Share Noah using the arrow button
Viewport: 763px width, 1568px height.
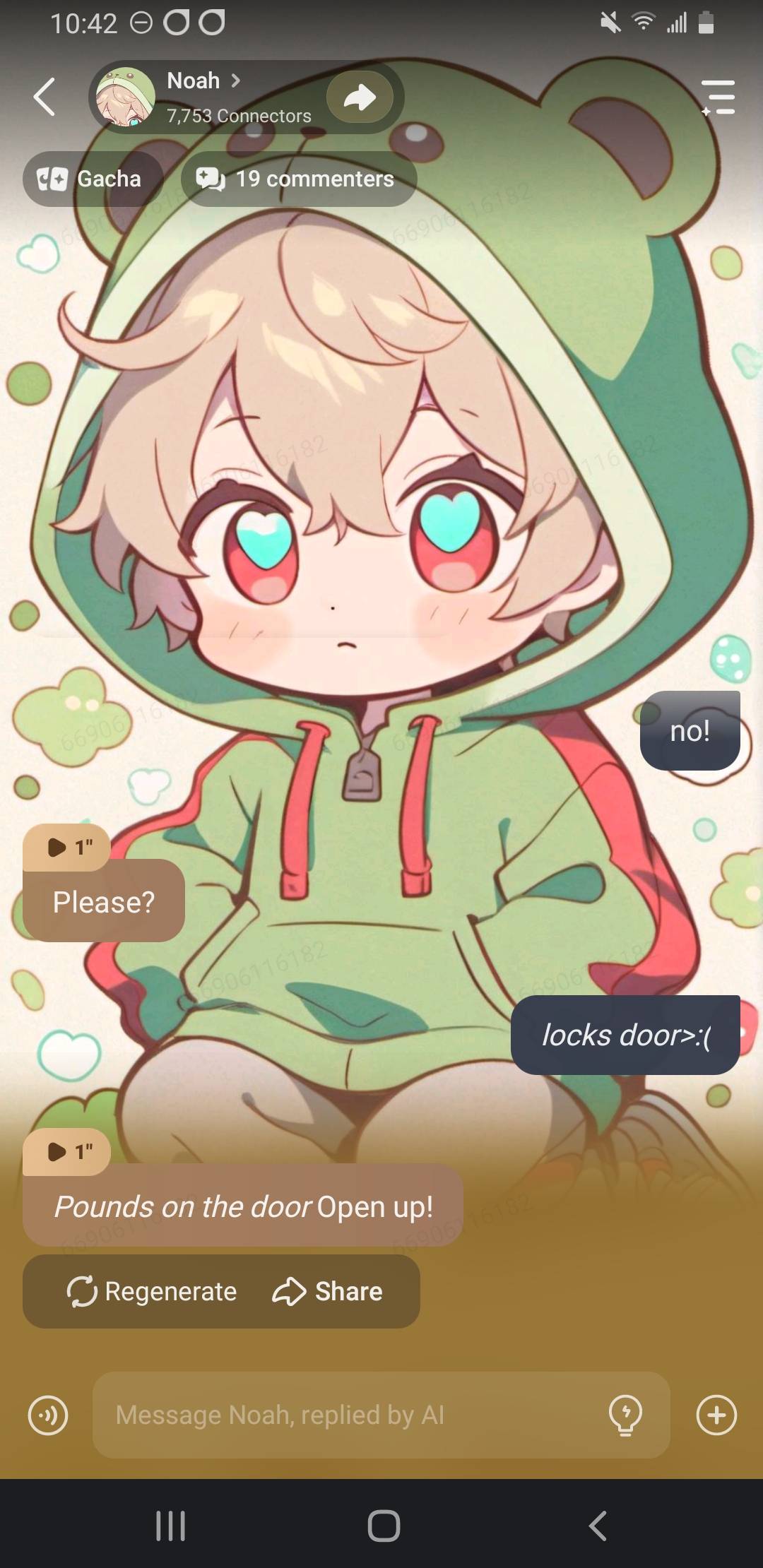pos(360,97)
